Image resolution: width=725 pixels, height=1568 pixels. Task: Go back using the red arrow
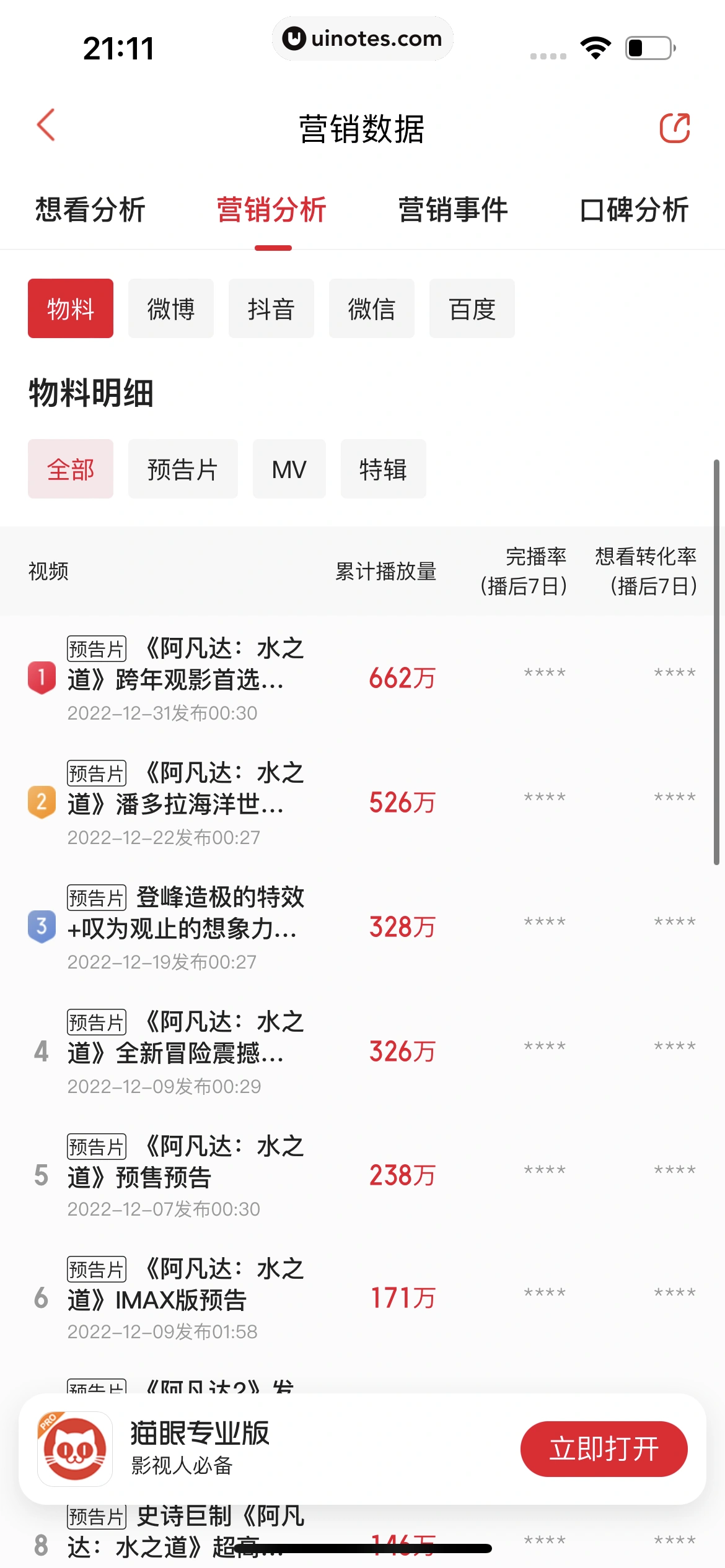46,126
